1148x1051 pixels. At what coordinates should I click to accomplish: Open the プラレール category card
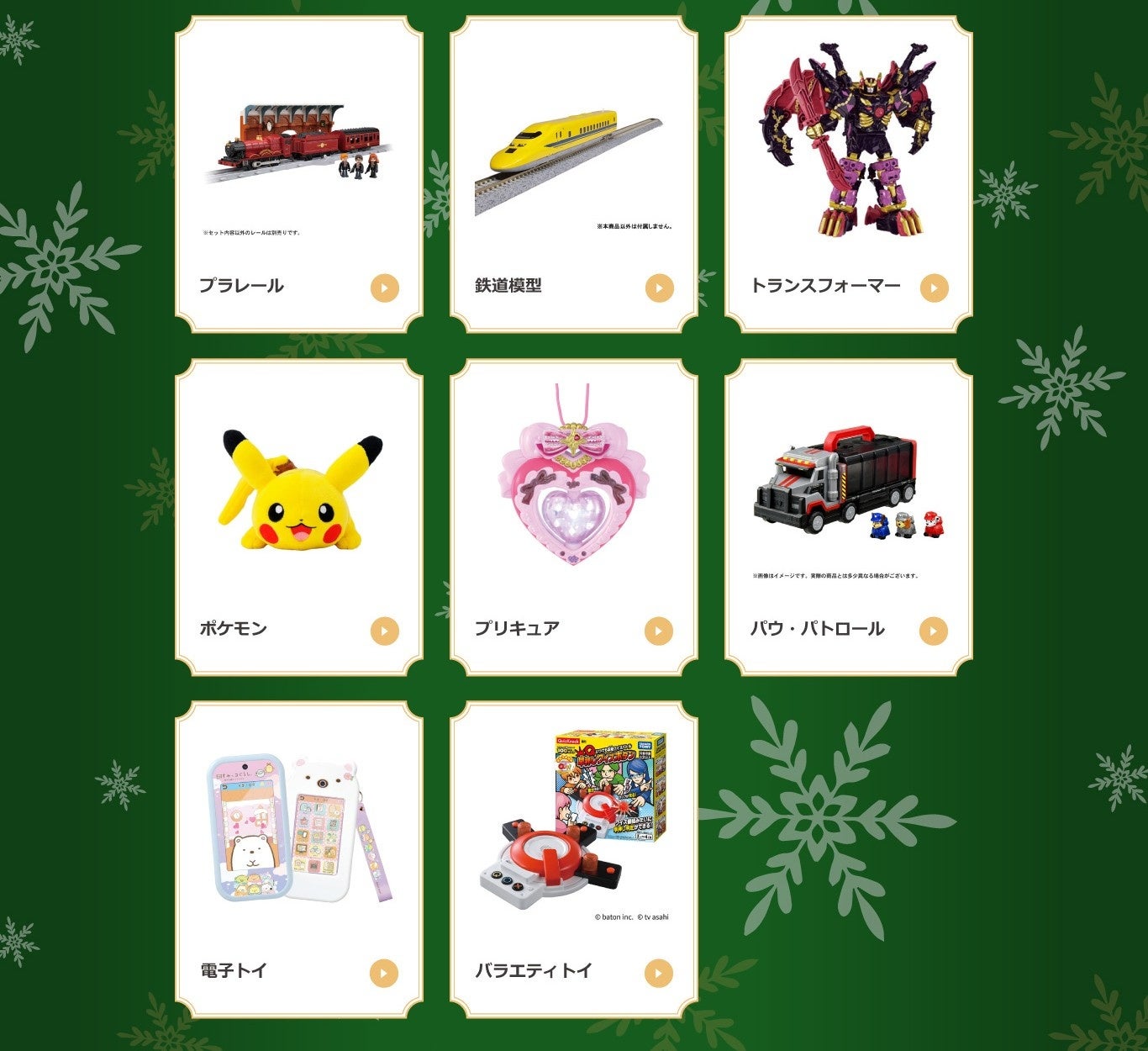click(299, 174)
